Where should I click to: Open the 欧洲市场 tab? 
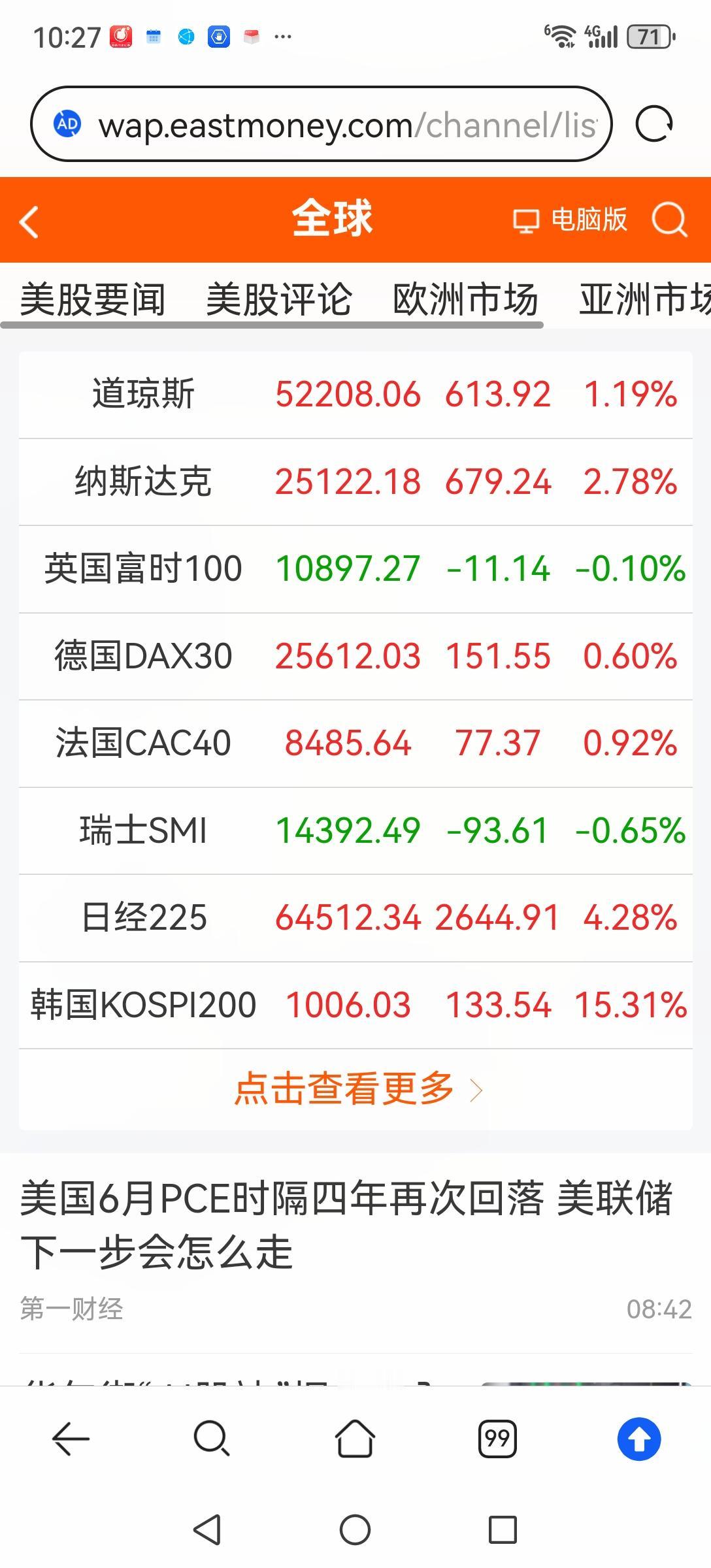coord(465,299)
